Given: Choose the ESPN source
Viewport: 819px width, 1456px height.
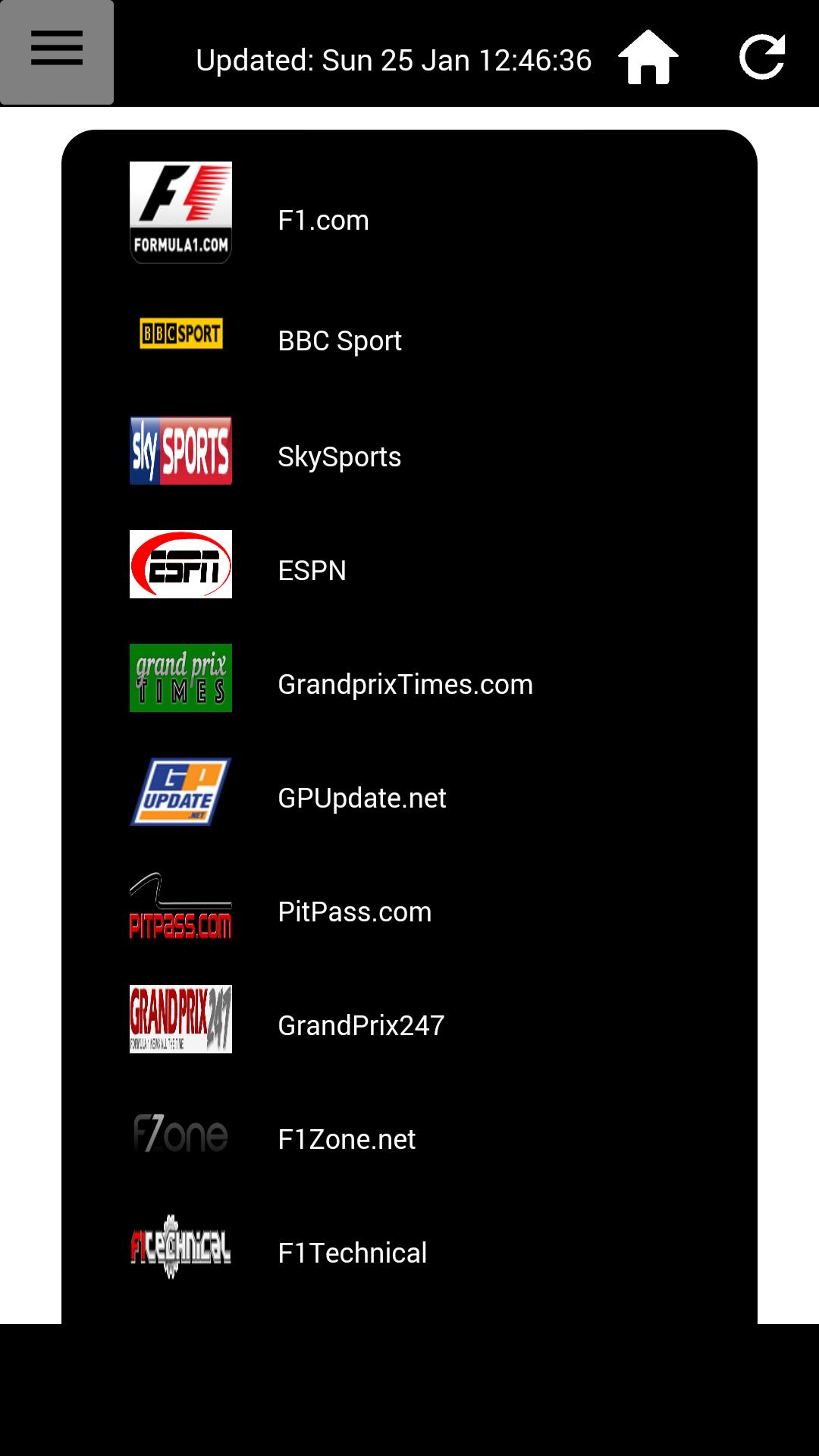Looking at the screenshot, I should pos(312,570).
